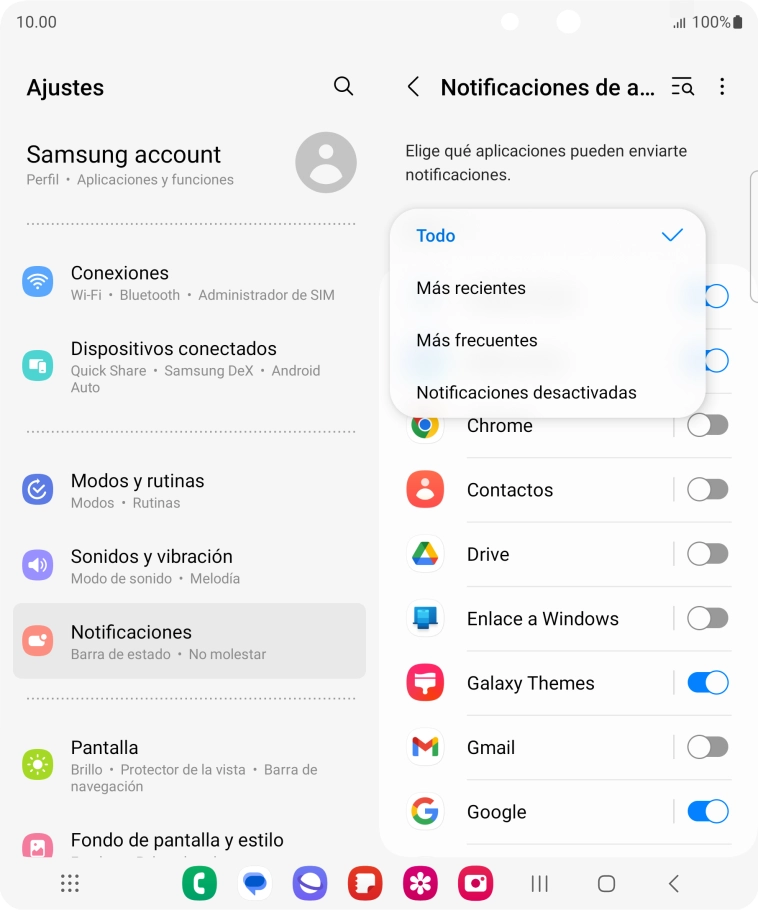758x910 pixels.
Task: Choose Más frecuentes from the dropdown
Action: (477, 340)
